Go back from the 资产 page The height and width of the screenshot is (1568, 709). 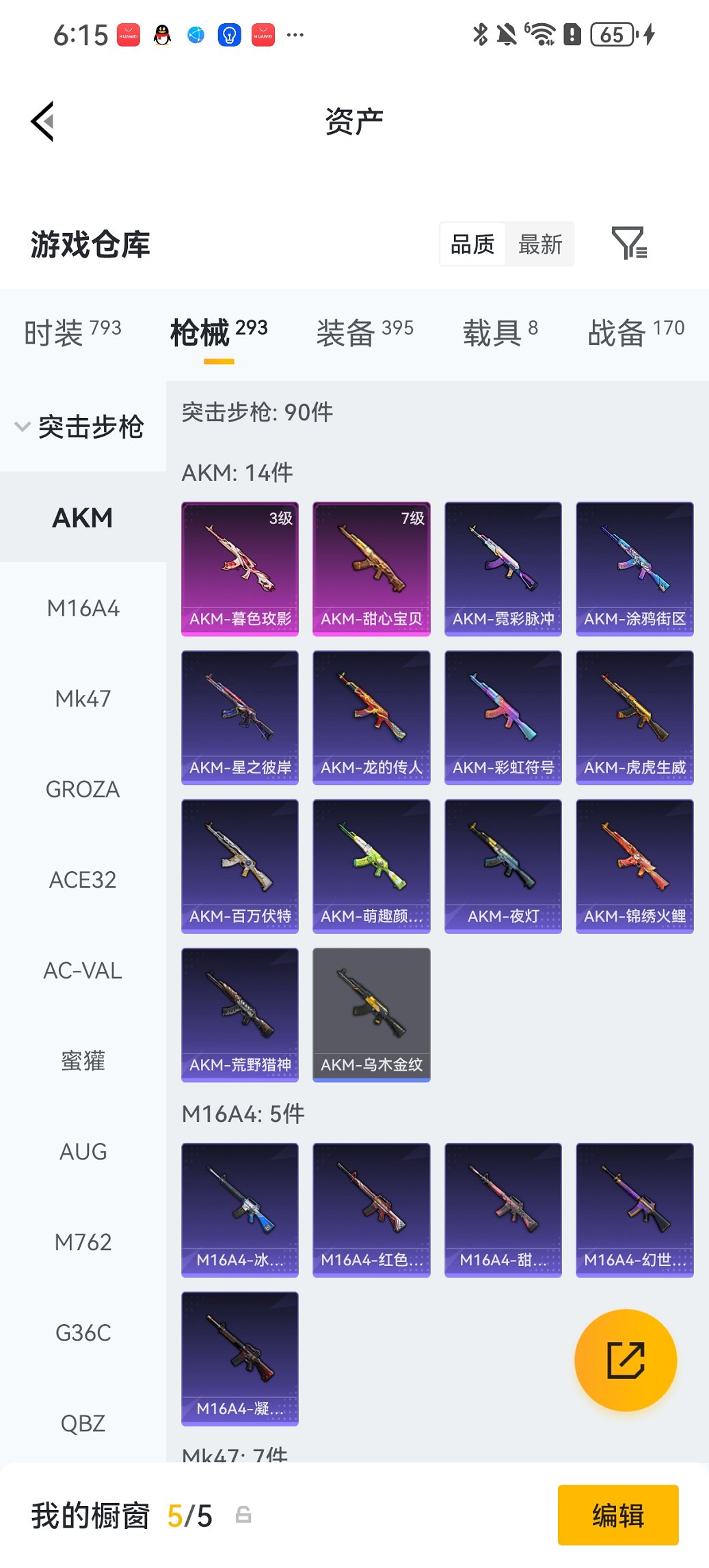click(42, 122)
